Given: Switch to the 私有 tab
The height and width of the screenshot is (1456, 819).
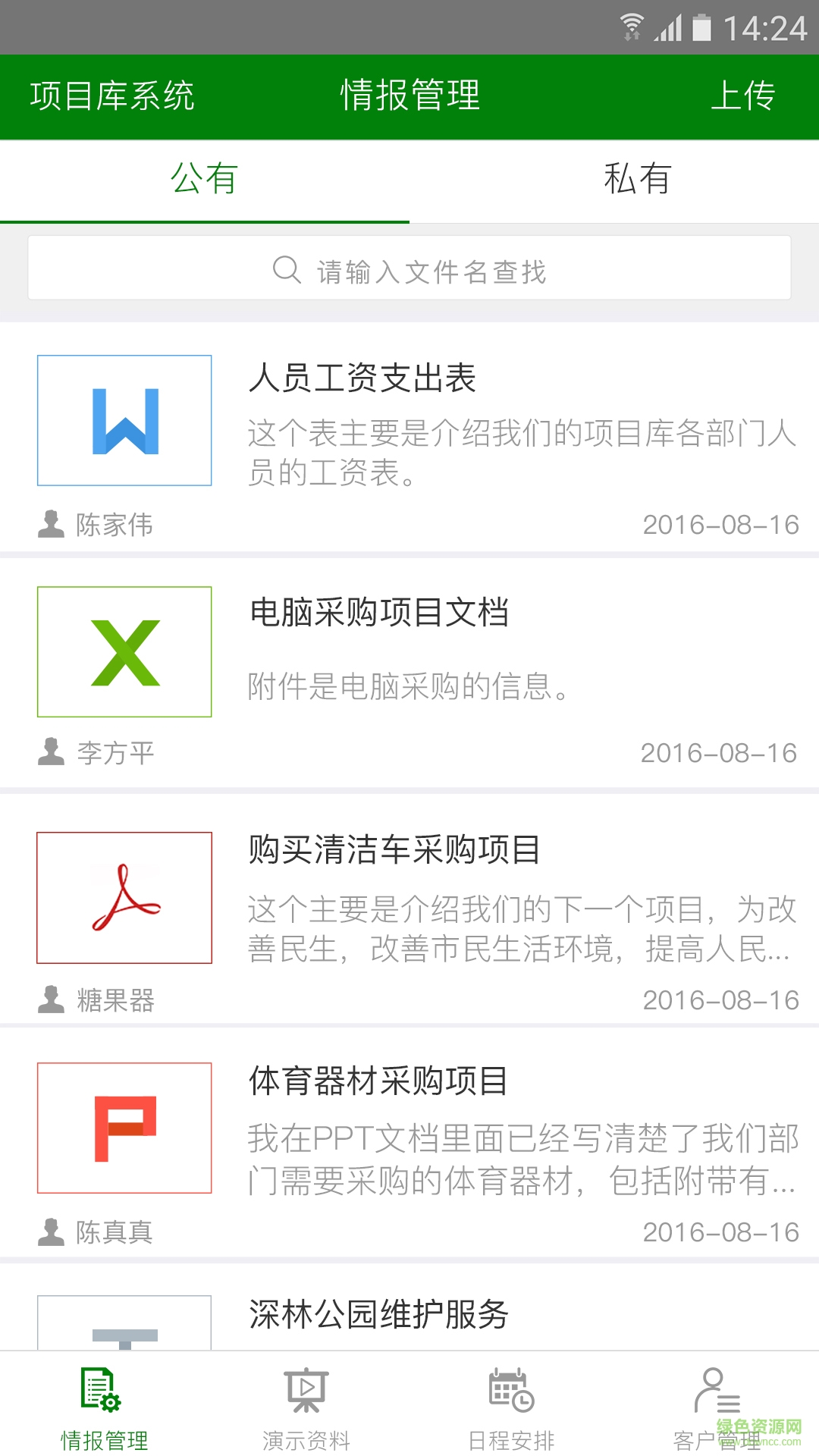Looking at the screenshot, I should (x=637, y=180).
